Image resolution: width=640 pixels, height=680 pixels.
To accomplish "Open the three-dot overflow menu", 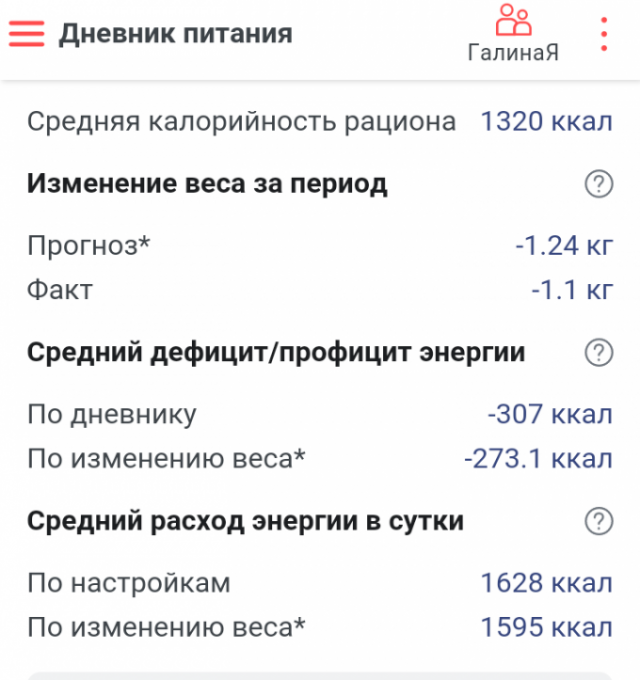I will (604, 34).
